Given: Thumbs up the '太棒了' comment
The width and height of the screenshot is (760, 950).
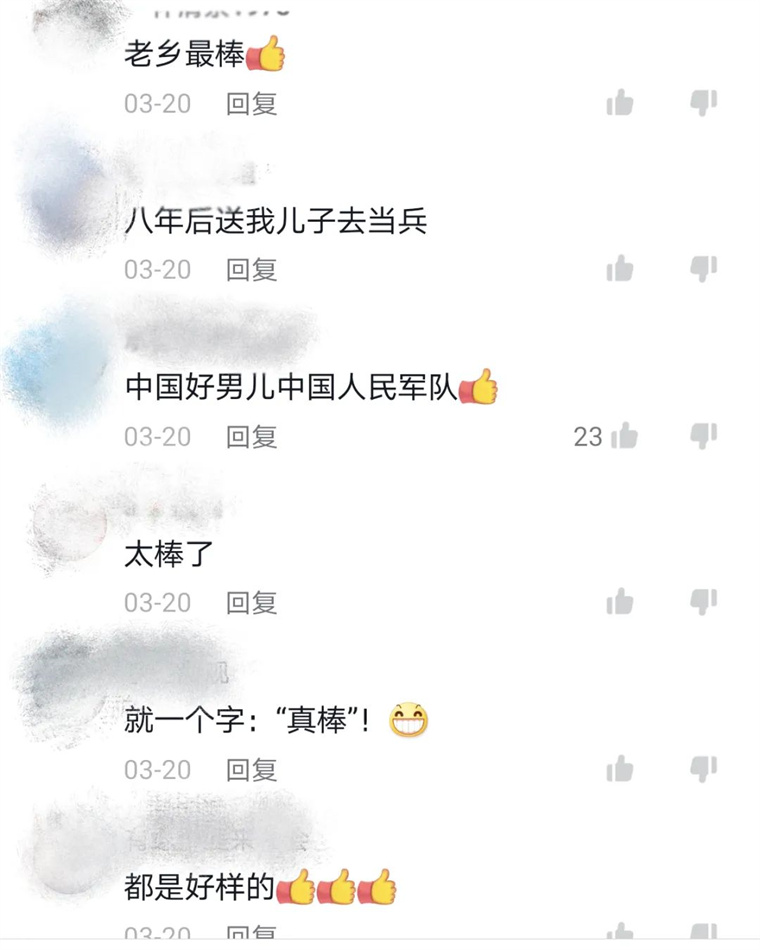Looking at the screenshot, I should coord(620,602).
